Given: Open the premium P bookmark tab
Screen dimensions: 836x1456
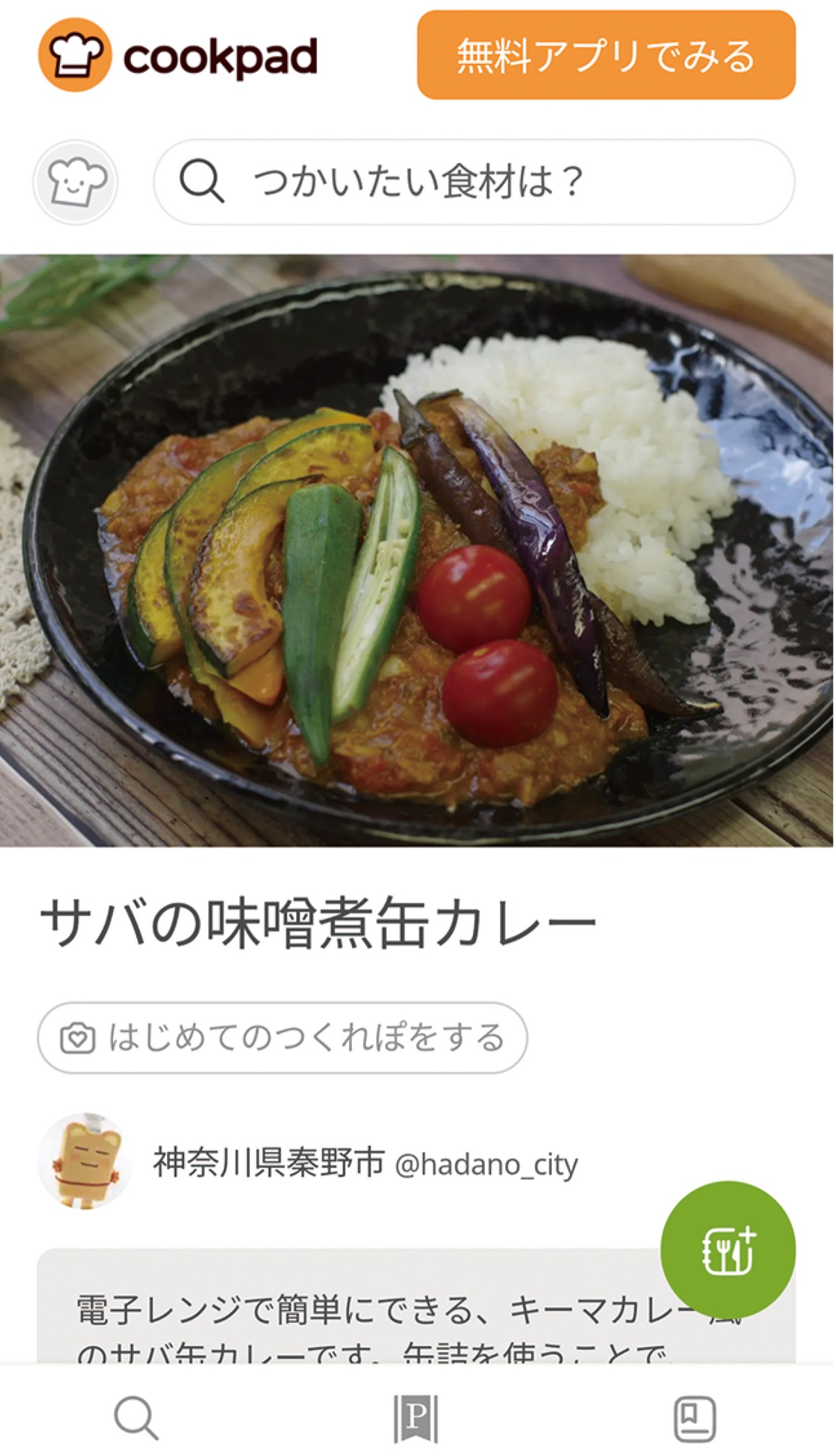Looking at the screenshot, I should click(416, 1418).
